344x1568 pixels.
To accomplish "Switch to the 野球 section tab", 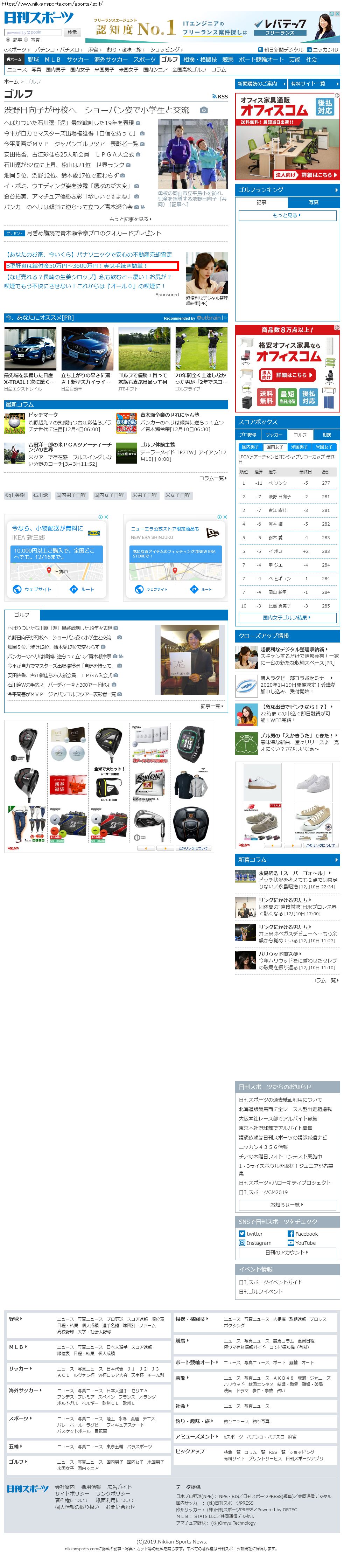I will click(x=34, y=60).
